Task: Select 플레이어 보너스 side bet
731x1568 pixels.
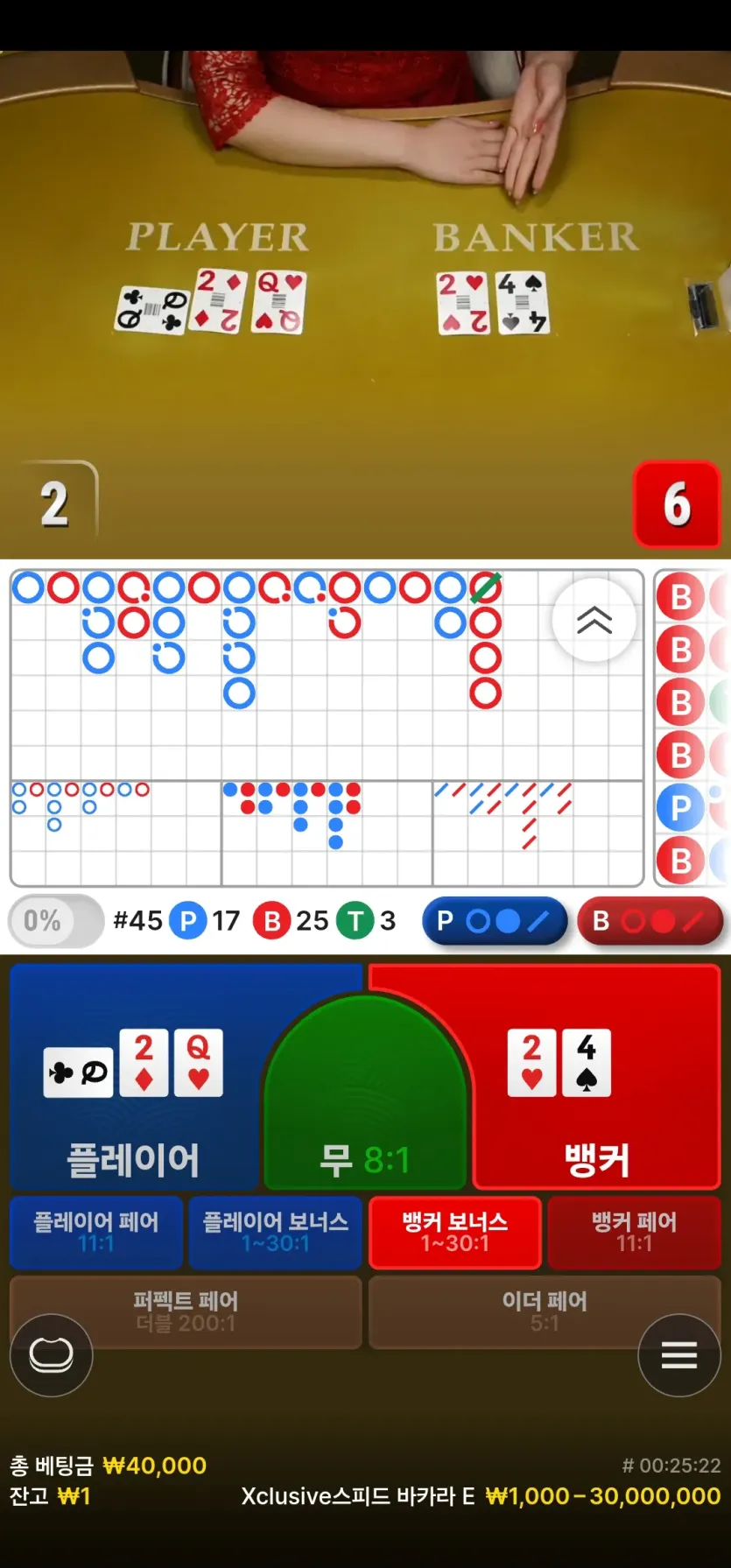Action: pos(276,1232)
